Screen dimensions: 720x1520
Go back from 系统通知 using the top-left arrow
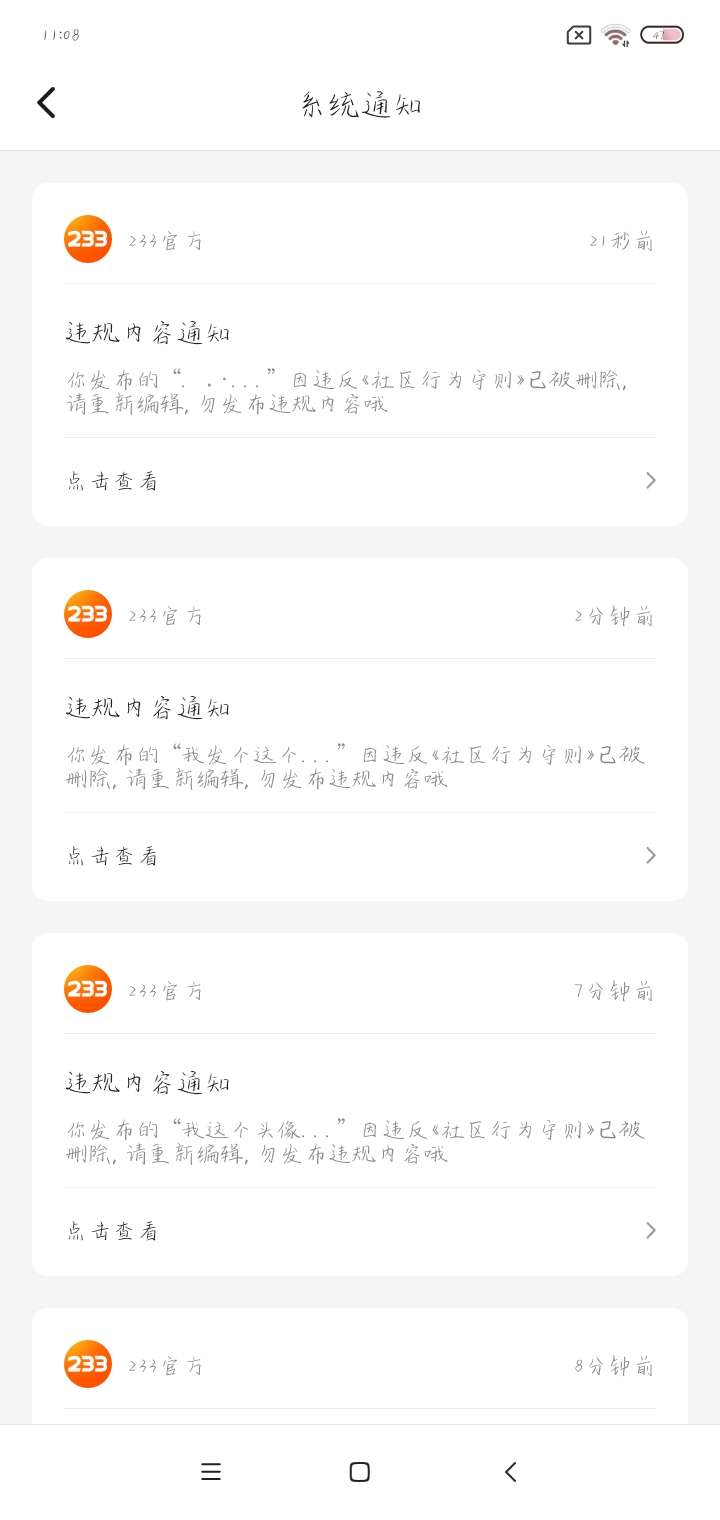click(x=46, y=103)
